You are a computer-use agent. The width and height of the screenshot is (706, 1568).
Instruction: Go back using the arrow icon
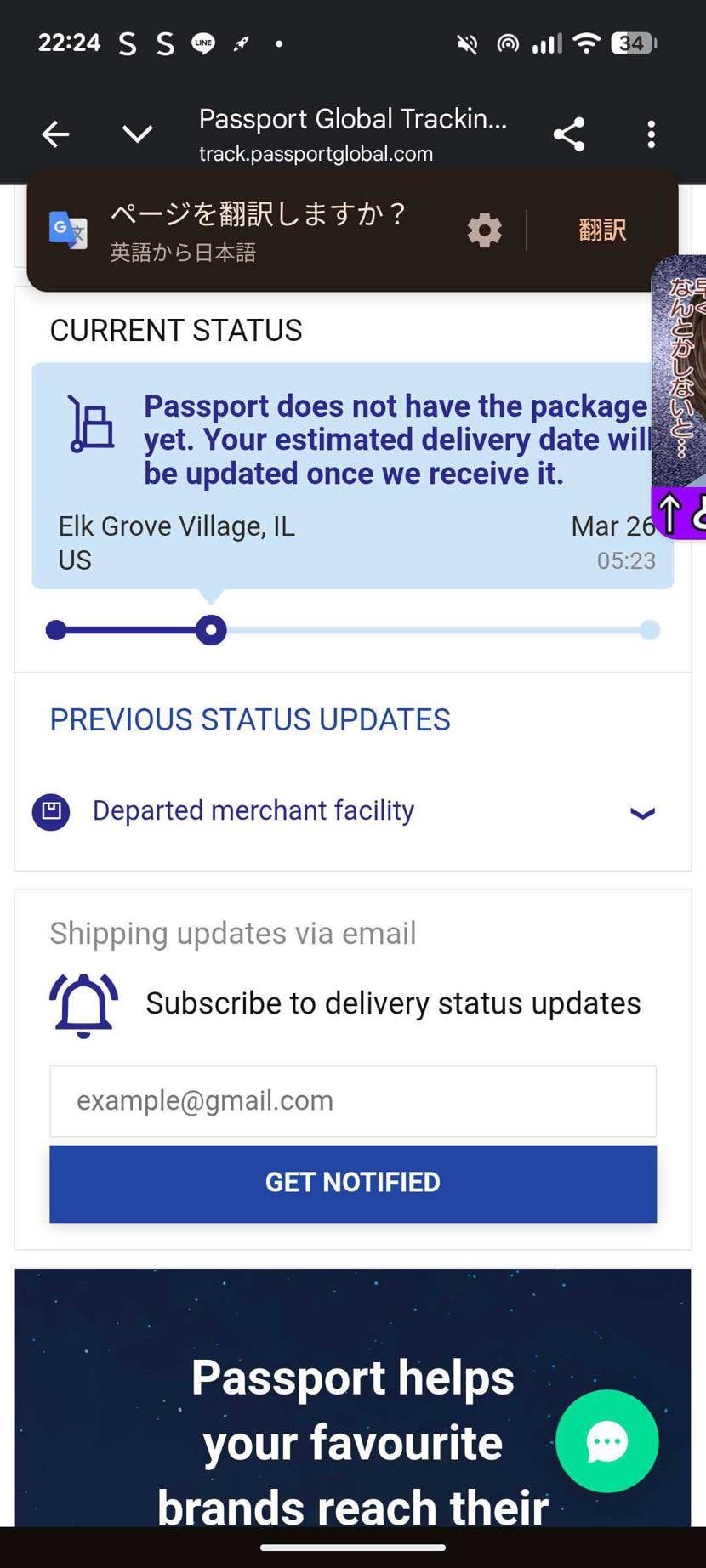(x=56, y=134)
